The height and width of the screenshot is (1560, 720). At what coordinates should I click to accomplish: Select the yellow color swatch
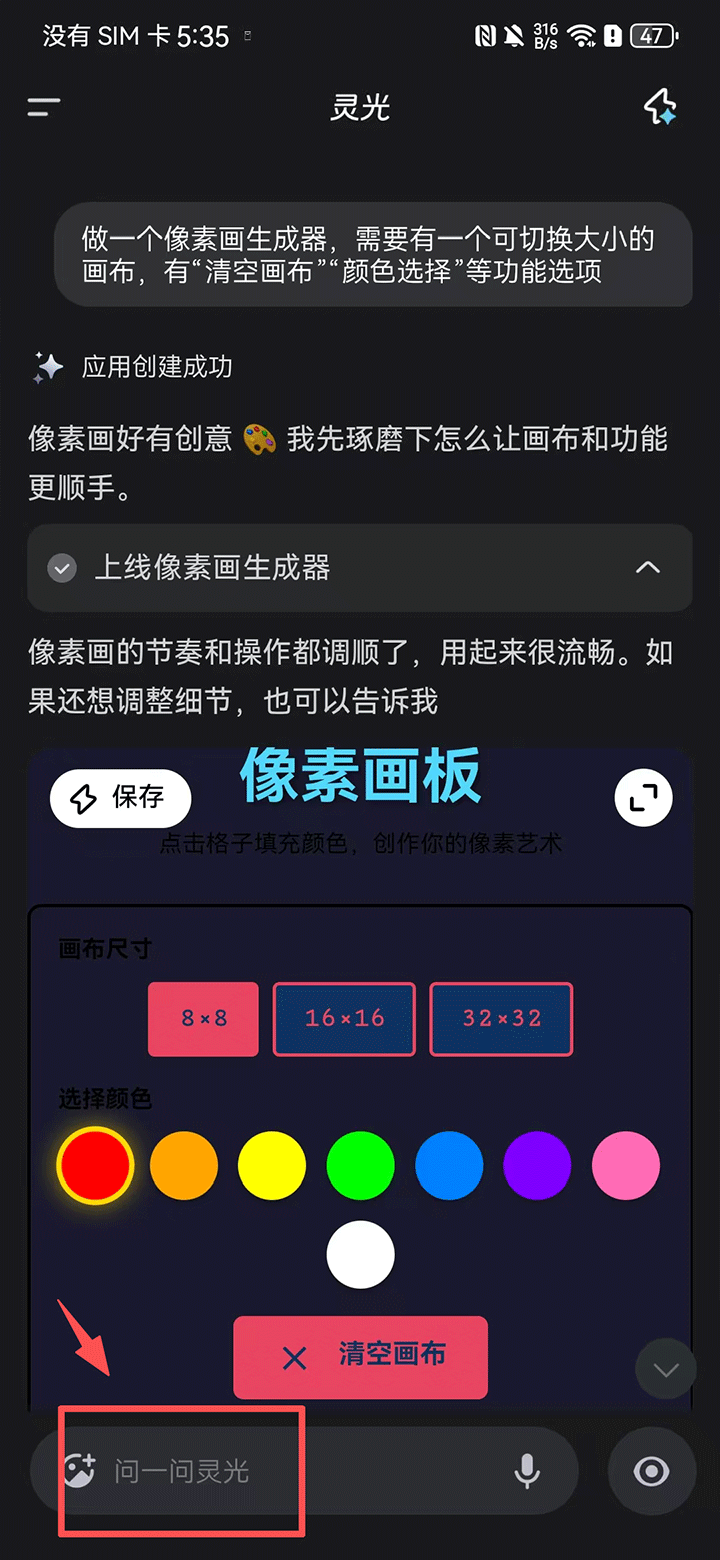coord(272,1165)
